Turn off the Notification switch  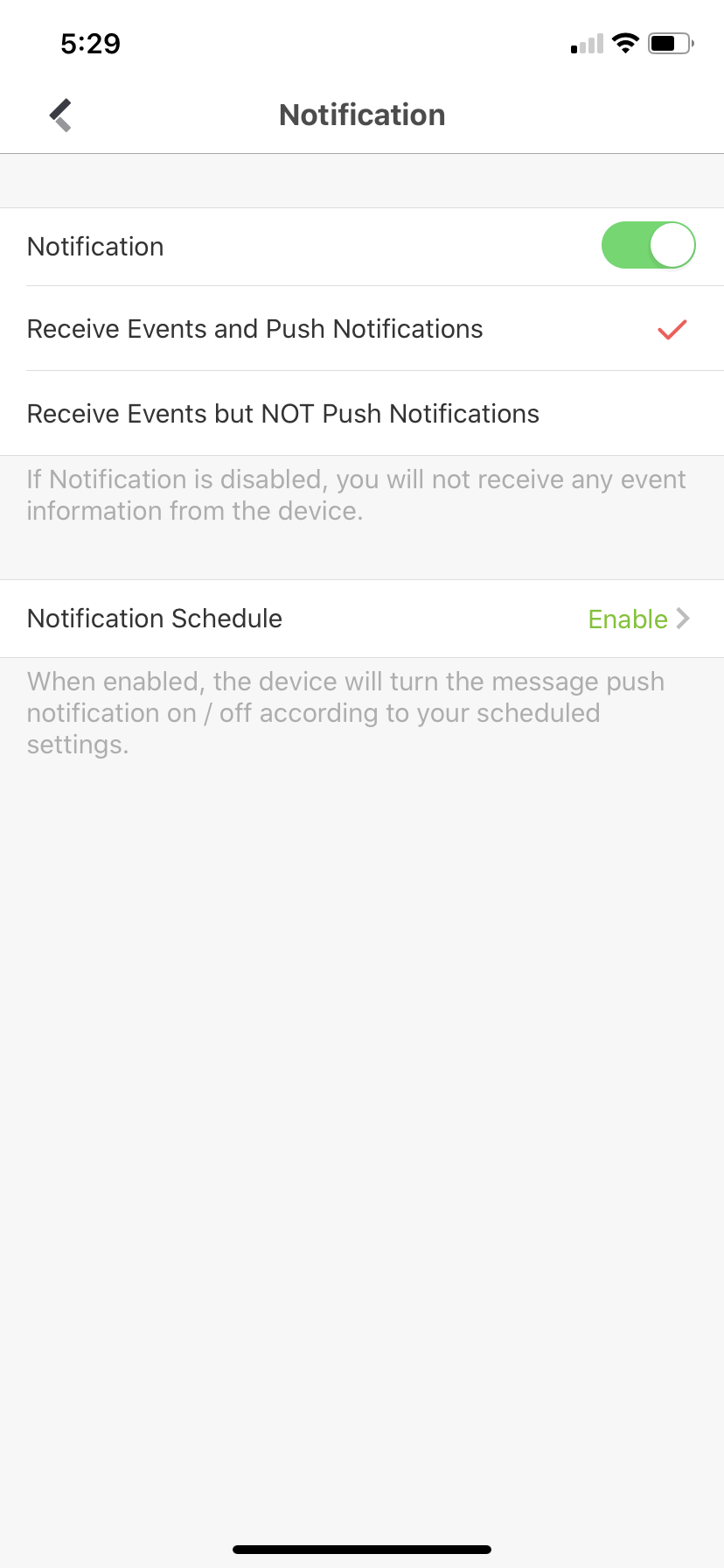point(648,246)
